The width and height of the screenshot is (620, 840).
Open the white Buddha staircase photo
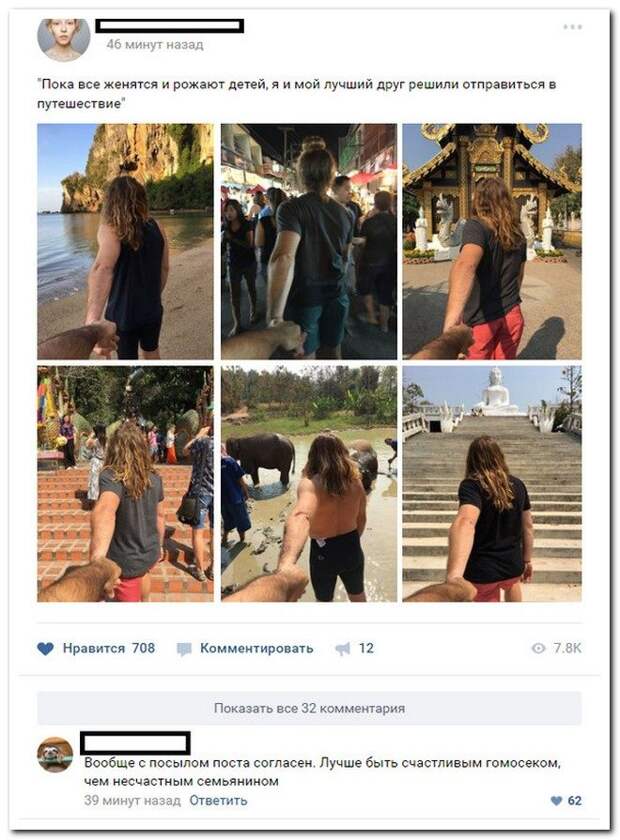tap(491, 483)
